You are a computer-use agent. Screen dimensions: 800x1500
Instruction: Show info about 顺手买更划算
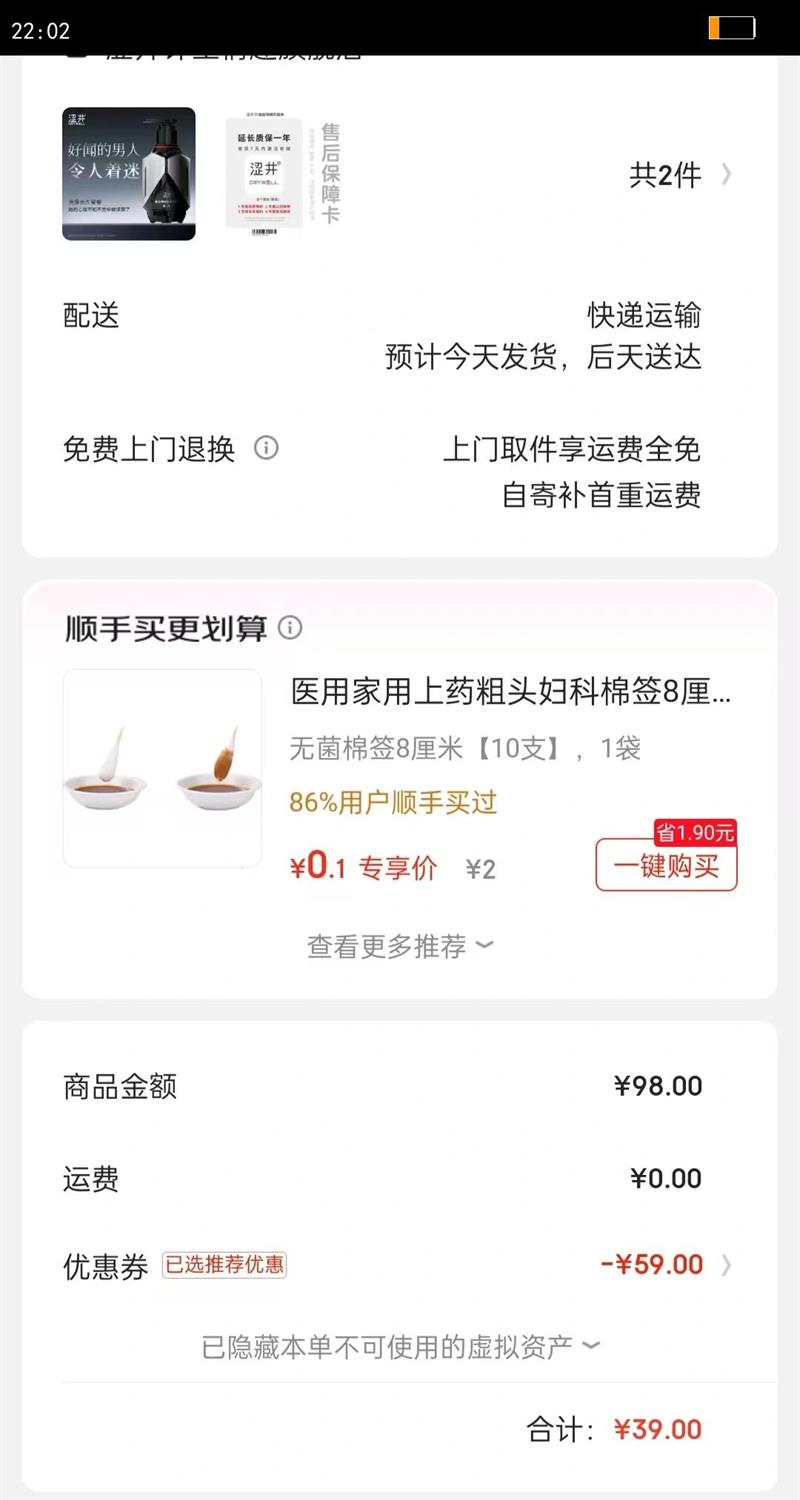[290, 628]
